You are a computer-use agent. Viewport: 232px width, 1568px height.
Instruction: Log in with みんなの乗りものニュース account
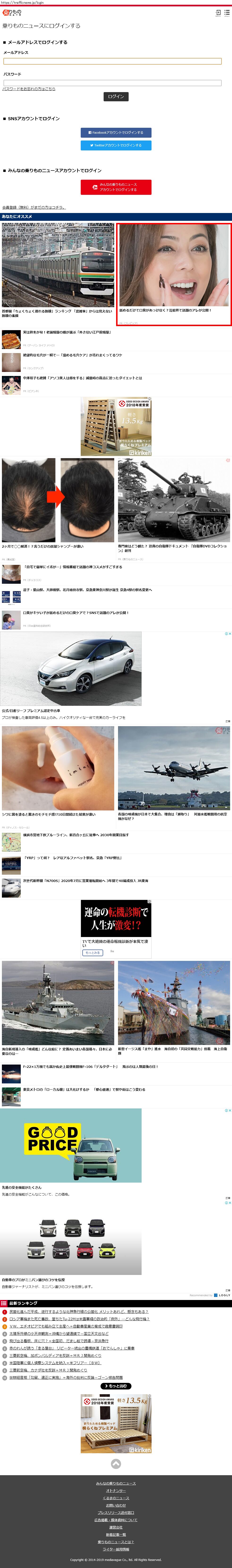pyautogui.click(x=116, y=187)
